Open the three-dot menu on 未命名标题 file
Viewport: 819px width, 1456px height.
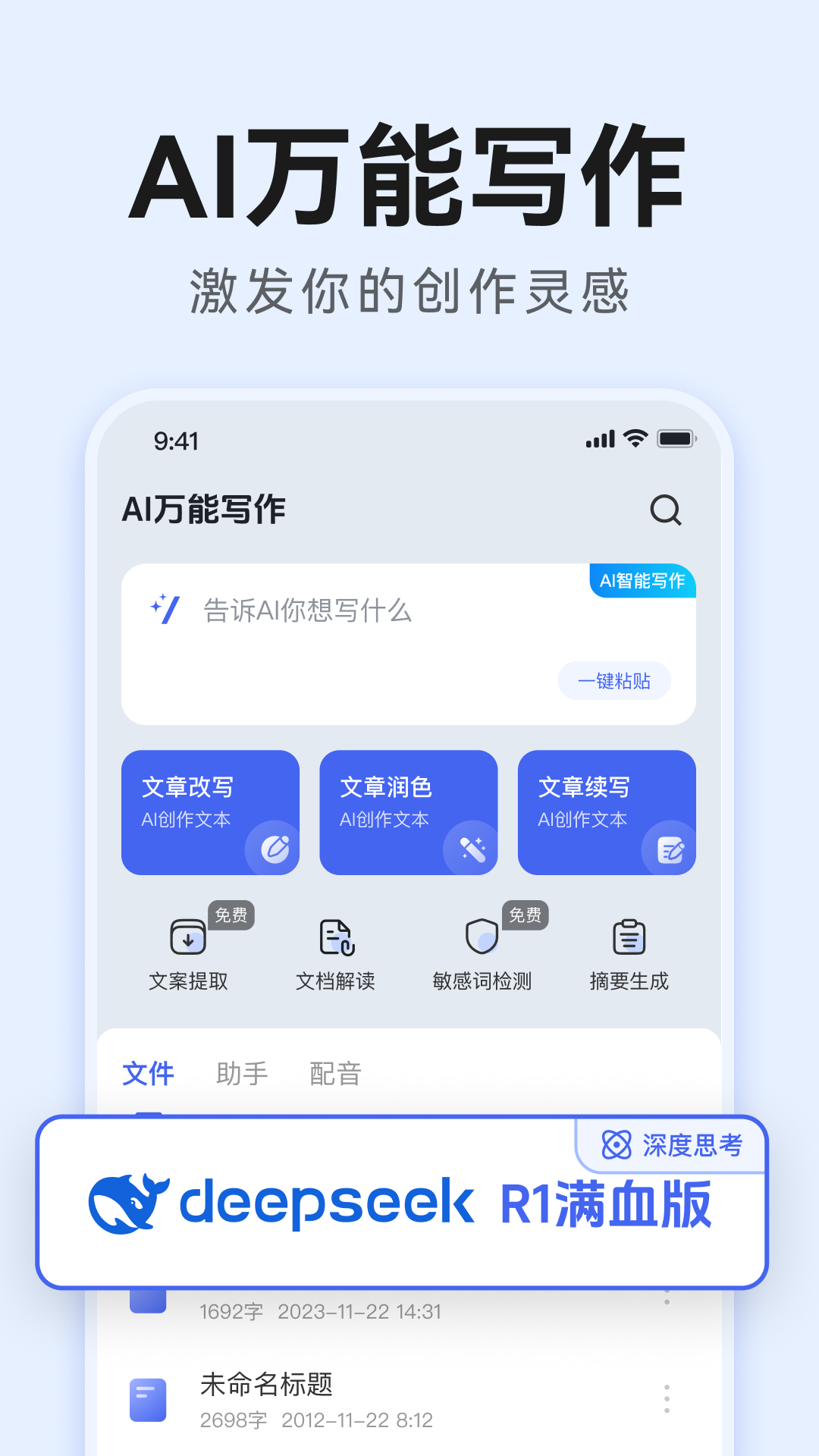(x=666, y=1395)
